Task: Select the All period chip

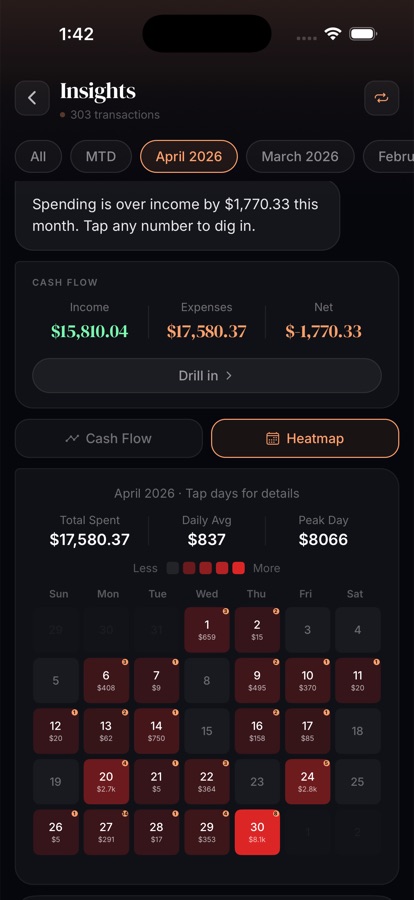Action: click(x=38, y=157)
